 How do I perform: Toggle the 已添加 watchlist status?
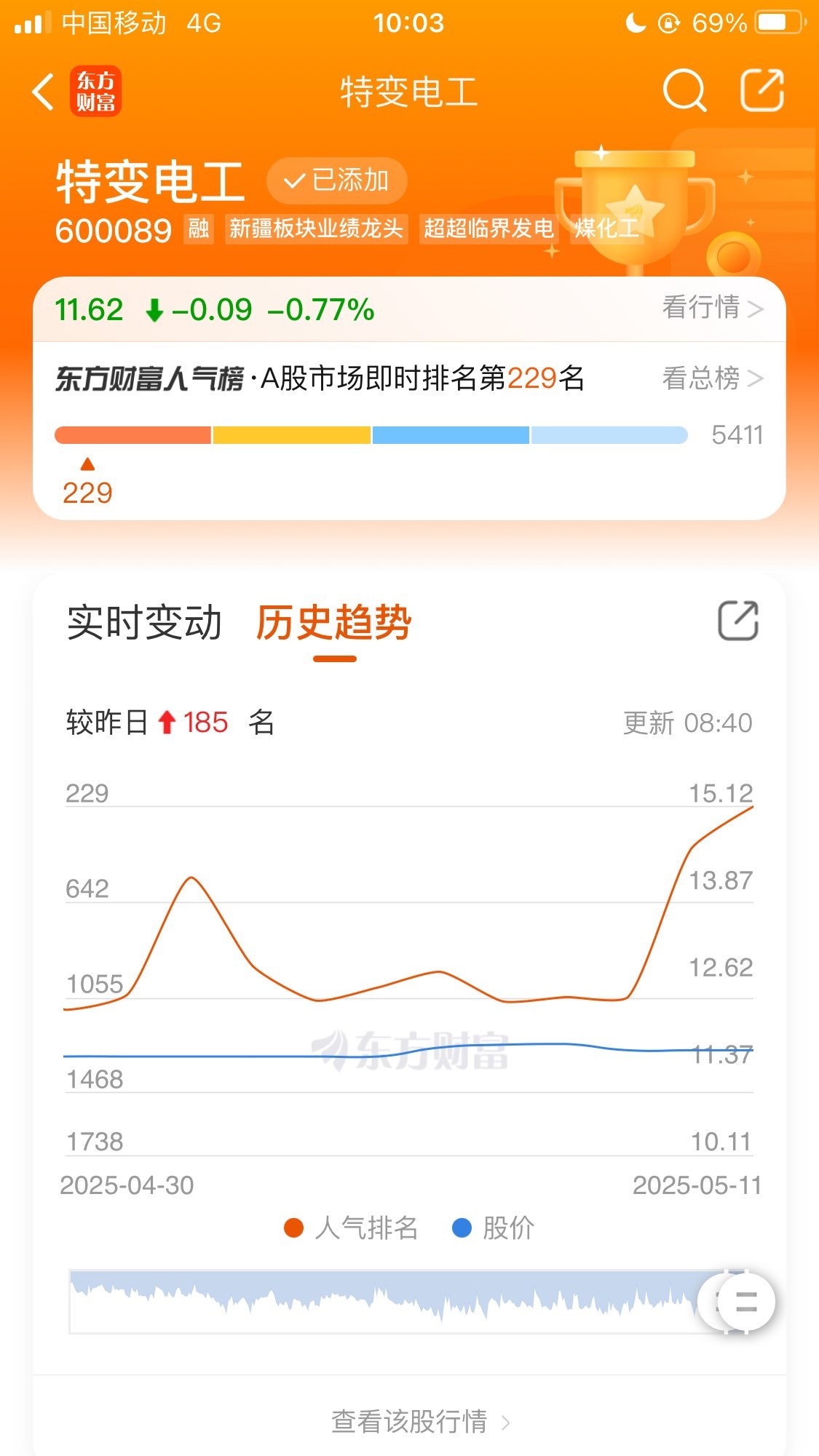[338, 180]
